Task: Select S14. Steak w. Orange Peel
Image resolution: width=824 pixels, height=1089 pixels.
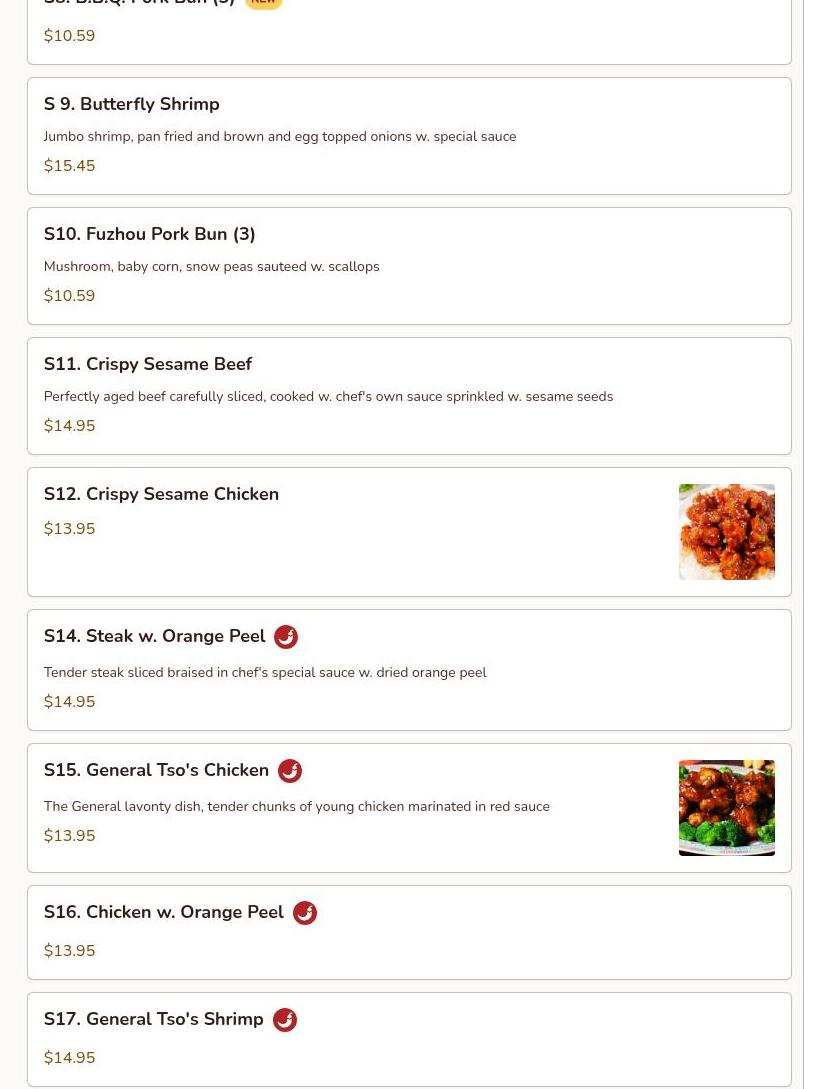Action: (408, 670)
